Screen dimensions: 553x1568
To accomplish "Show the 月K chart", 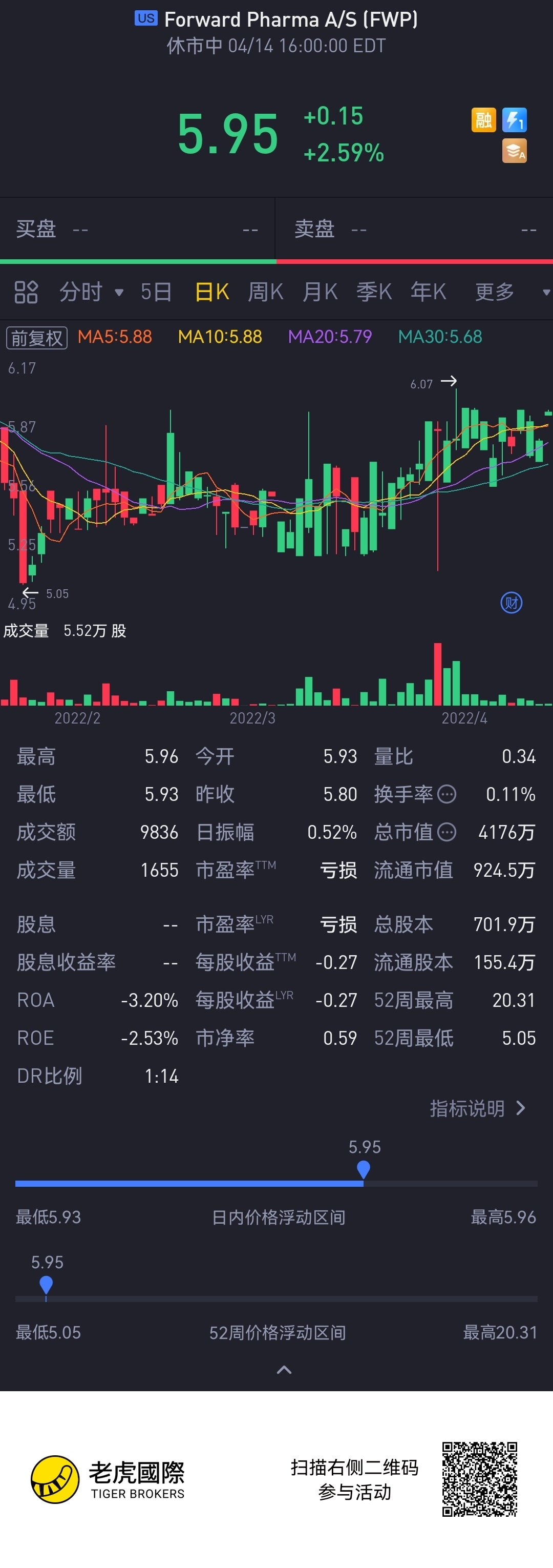I will coord(320,292).
